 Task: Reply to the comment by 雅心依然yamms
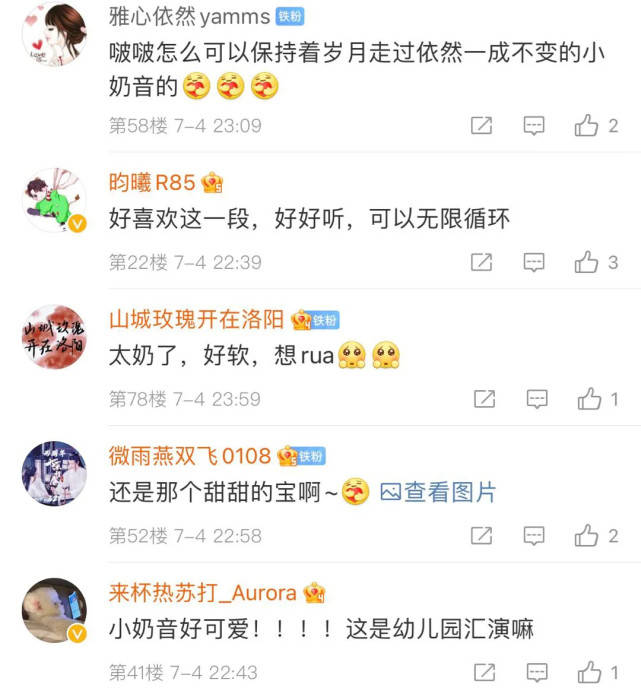click(x=535, y=126)
